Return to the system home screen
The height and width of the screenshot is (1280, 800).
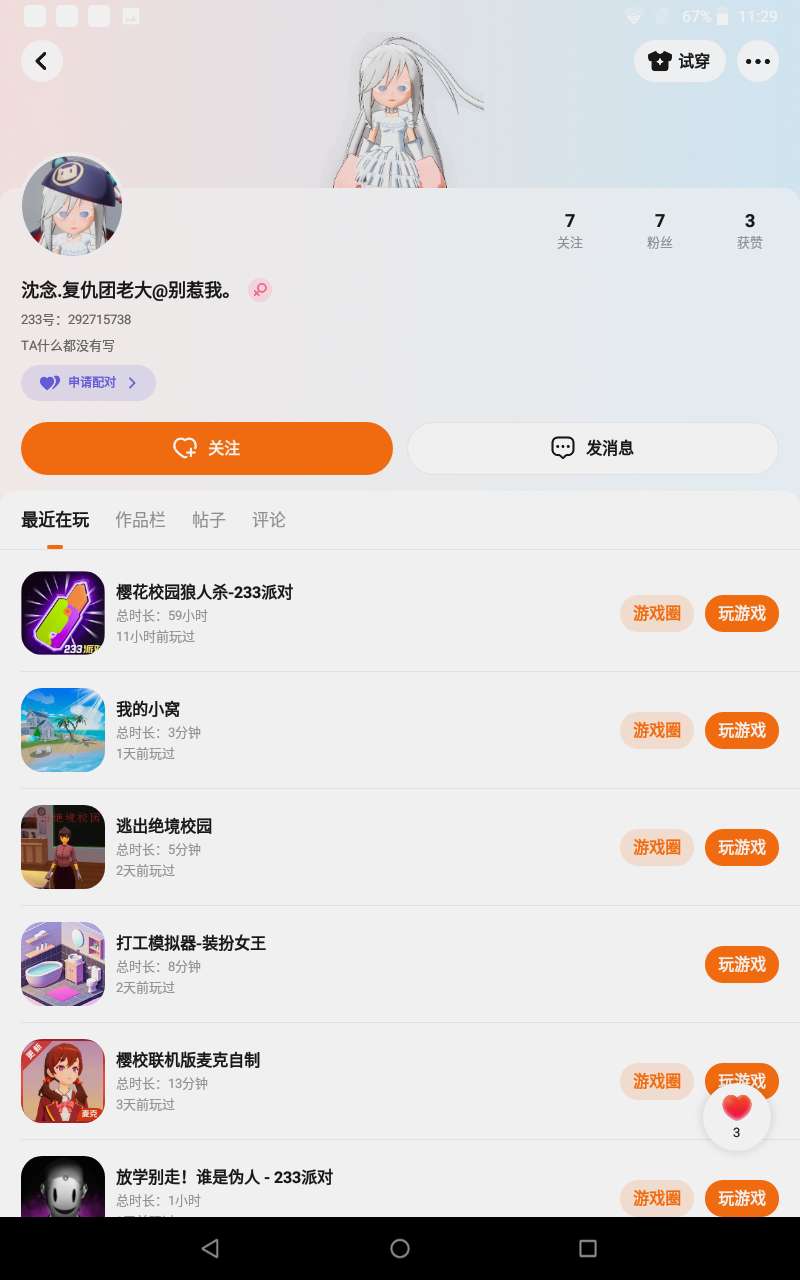tap(400, 1248)
